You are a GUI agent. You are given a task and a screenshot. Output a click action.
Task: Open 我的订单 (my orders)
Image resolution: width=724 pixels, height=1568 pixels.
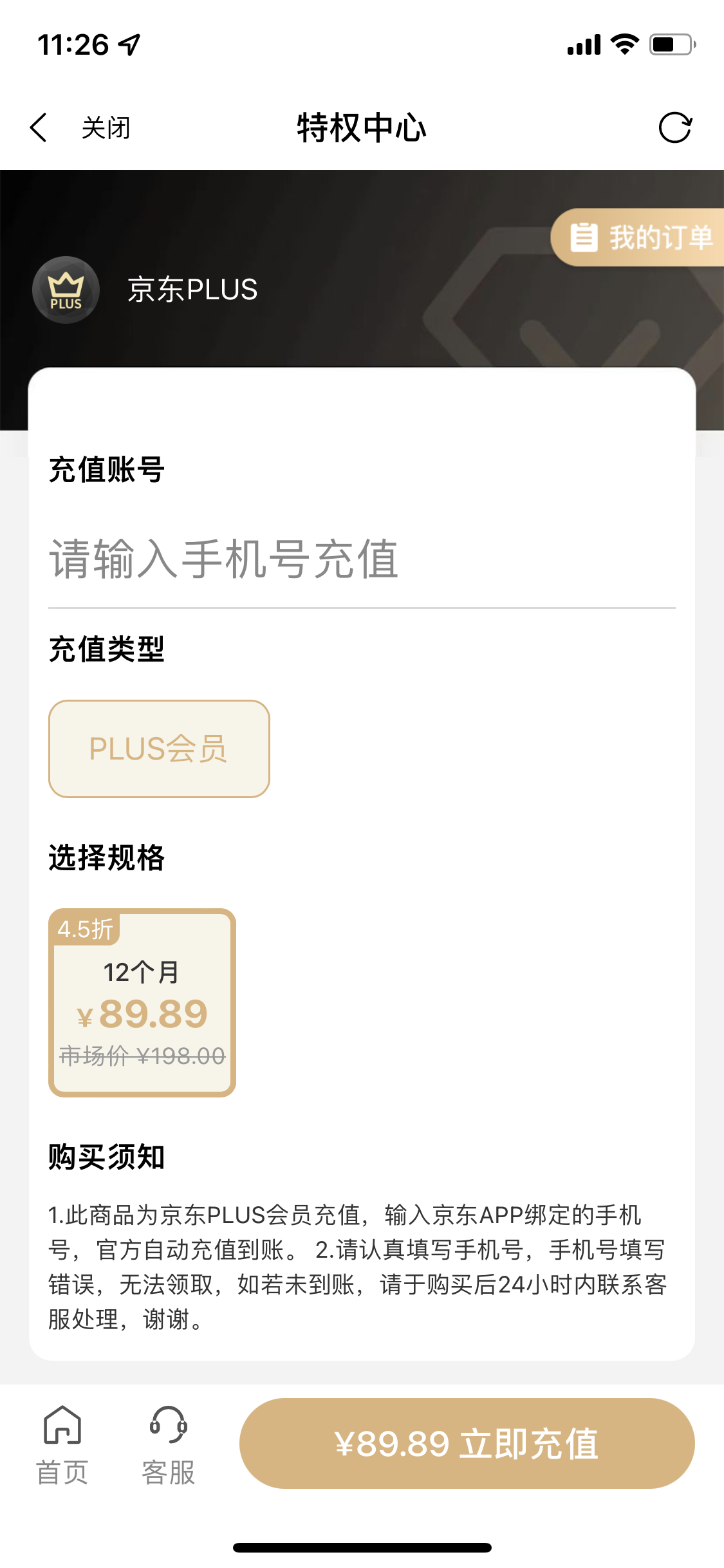(638, 237)
